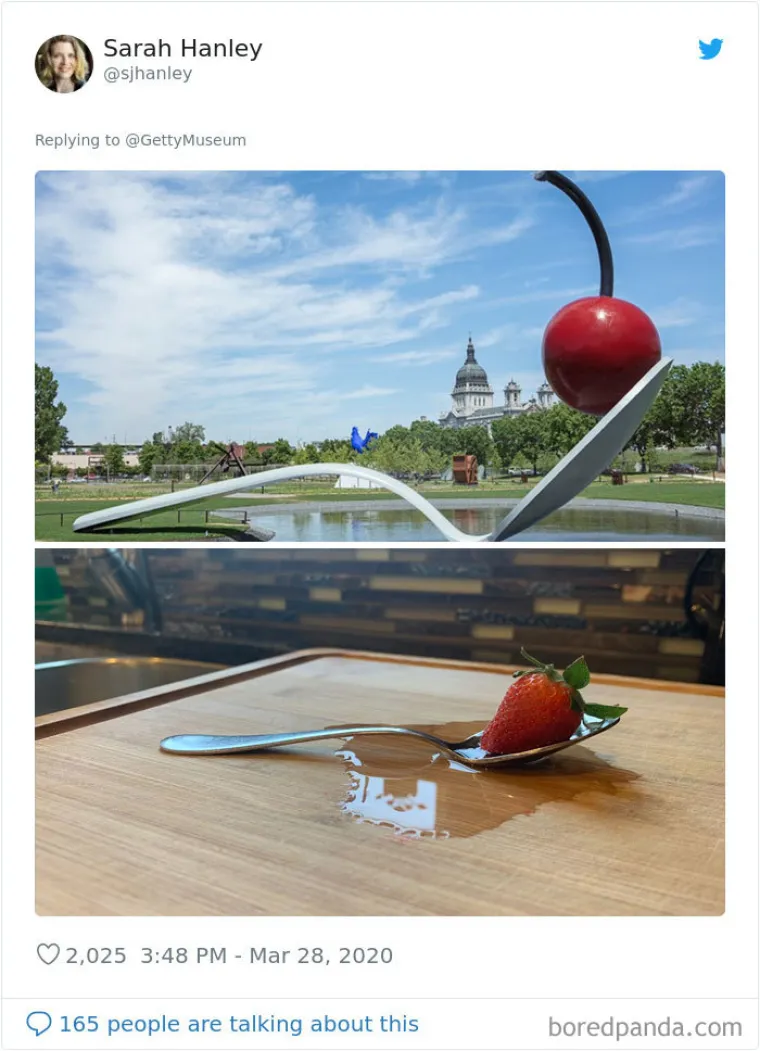760x1051 pixels.
Task: Like the tweet with the heart icon
Action: (48, 954)
